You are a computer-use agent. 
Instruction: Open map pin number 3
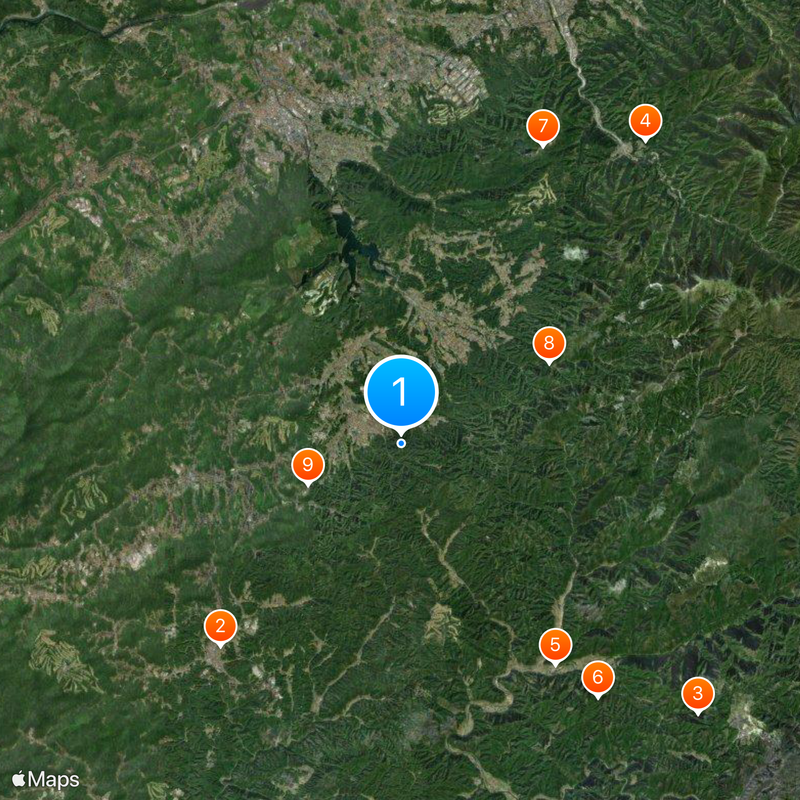point(697,693)
